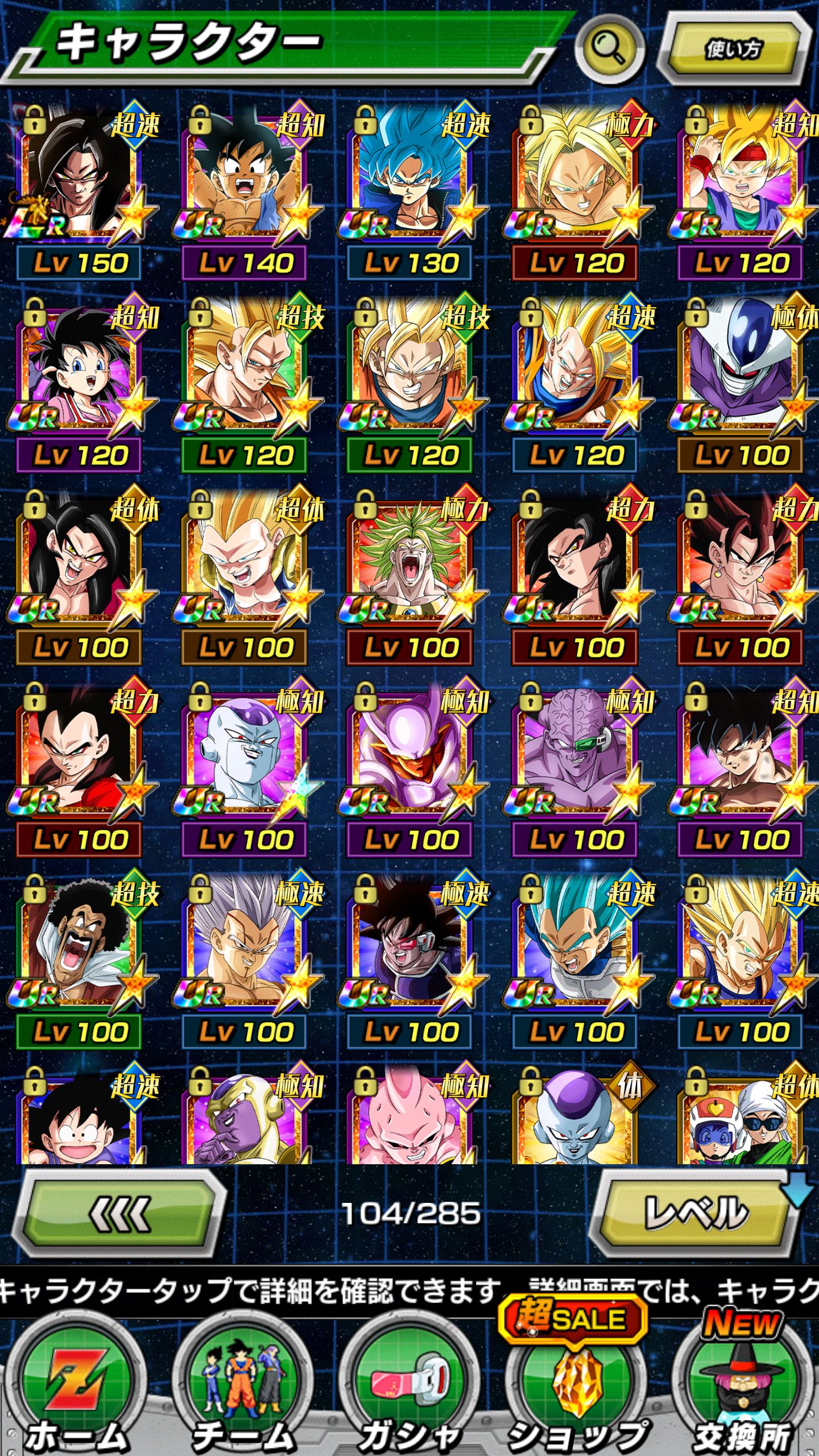Image resolution: width=819 pixels, height=1456 pixels.
Task: Select the Mr. Satan Lv 100 card
Action: [80, 960]
